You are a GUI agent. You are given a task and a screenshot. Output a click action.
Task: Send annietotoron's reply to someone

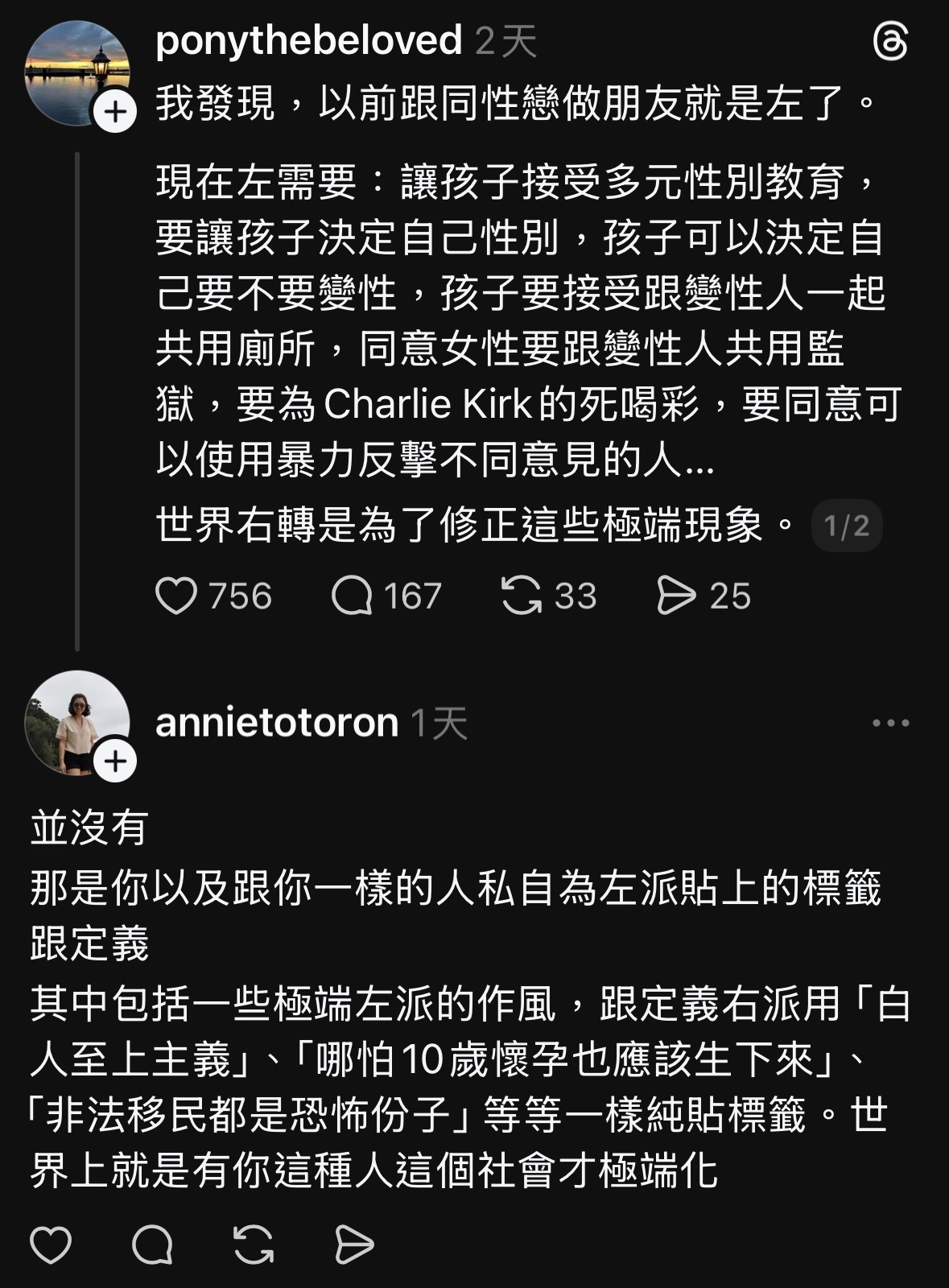pyautogui.click(x=354, y=1245)
